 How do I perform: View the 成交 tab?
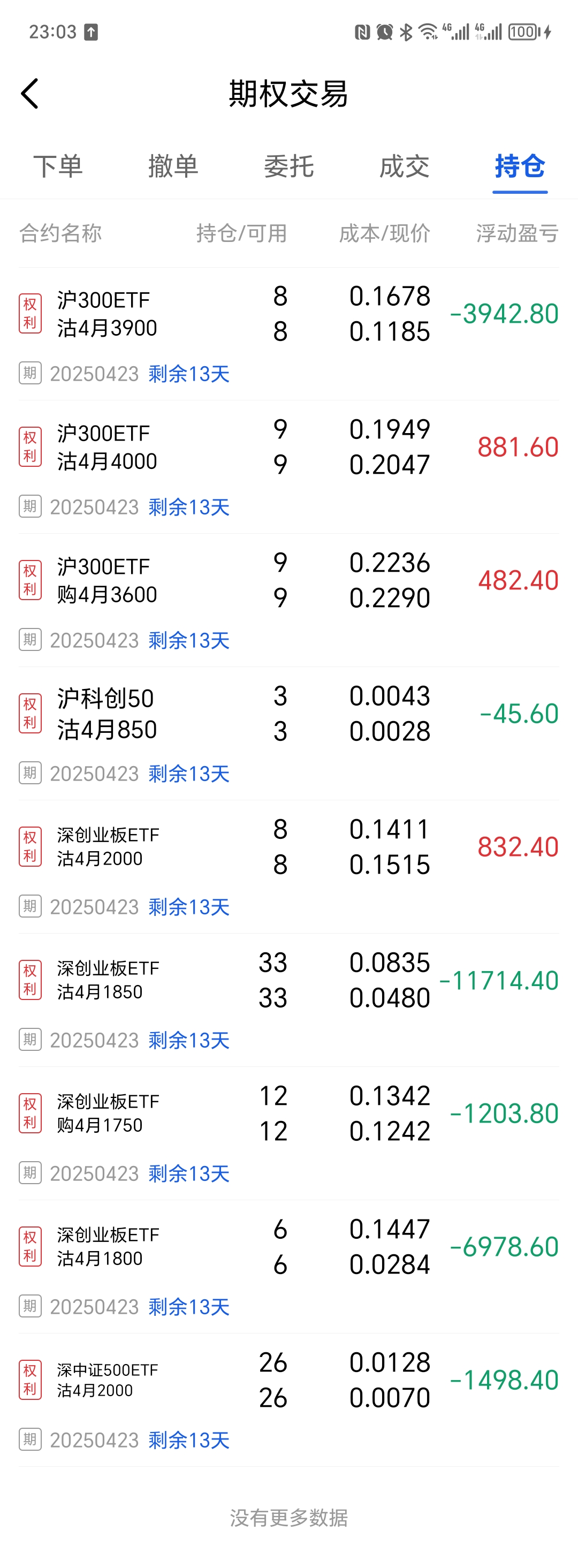pyautogui.click(x=405, y=166)
